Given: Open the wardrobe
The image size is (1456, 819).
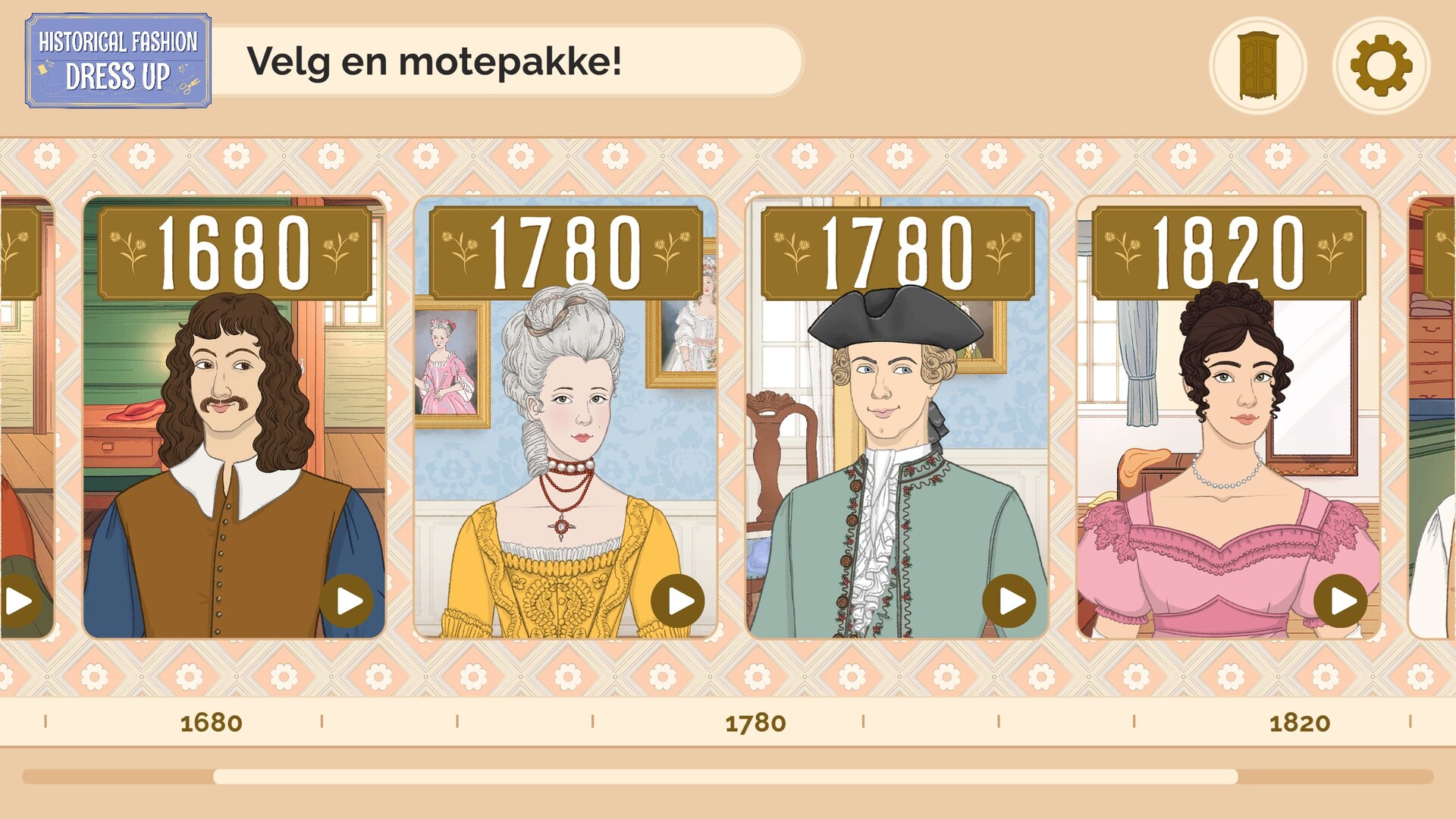Looking at the screenshot, I should [x=1258, y=66].
